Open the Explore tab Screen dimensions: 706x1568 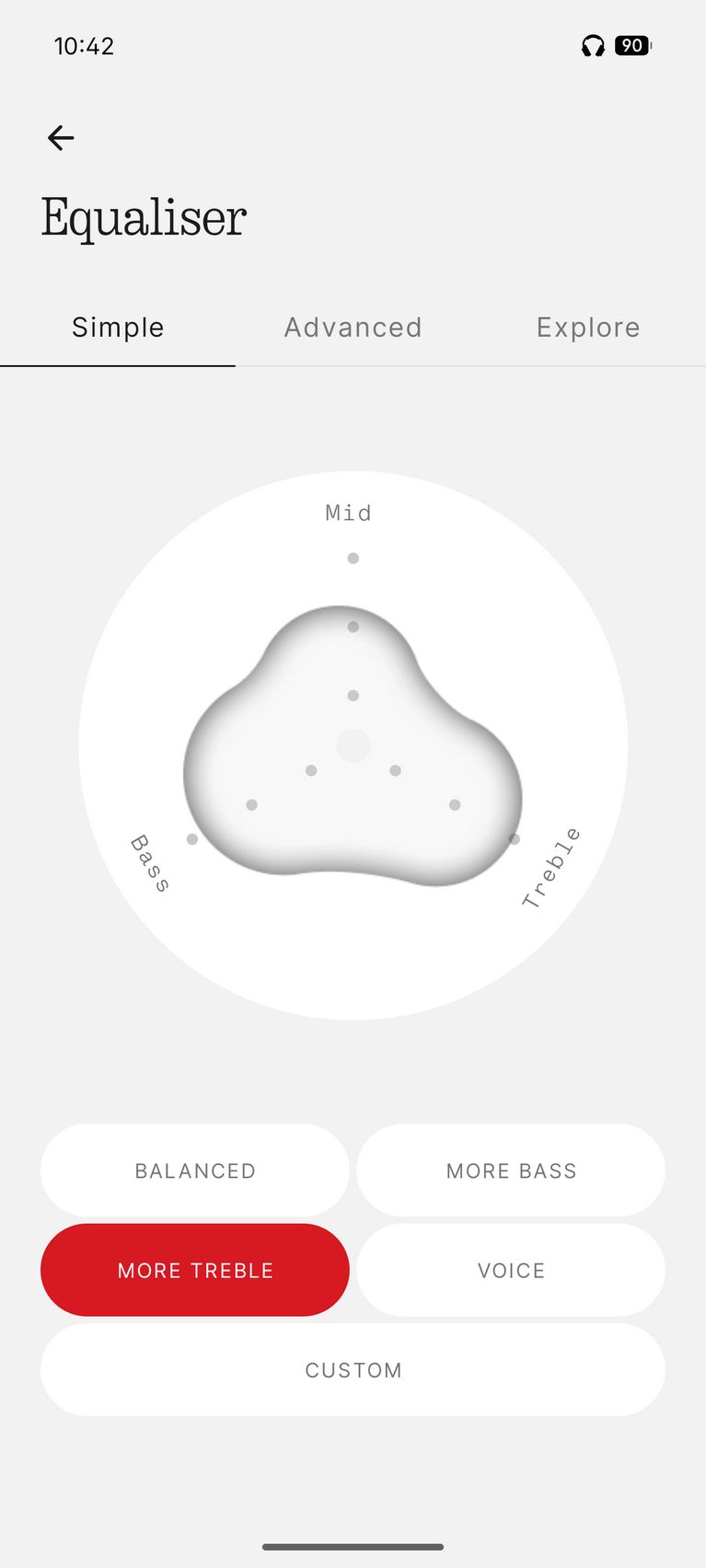[x=588, y=328]
